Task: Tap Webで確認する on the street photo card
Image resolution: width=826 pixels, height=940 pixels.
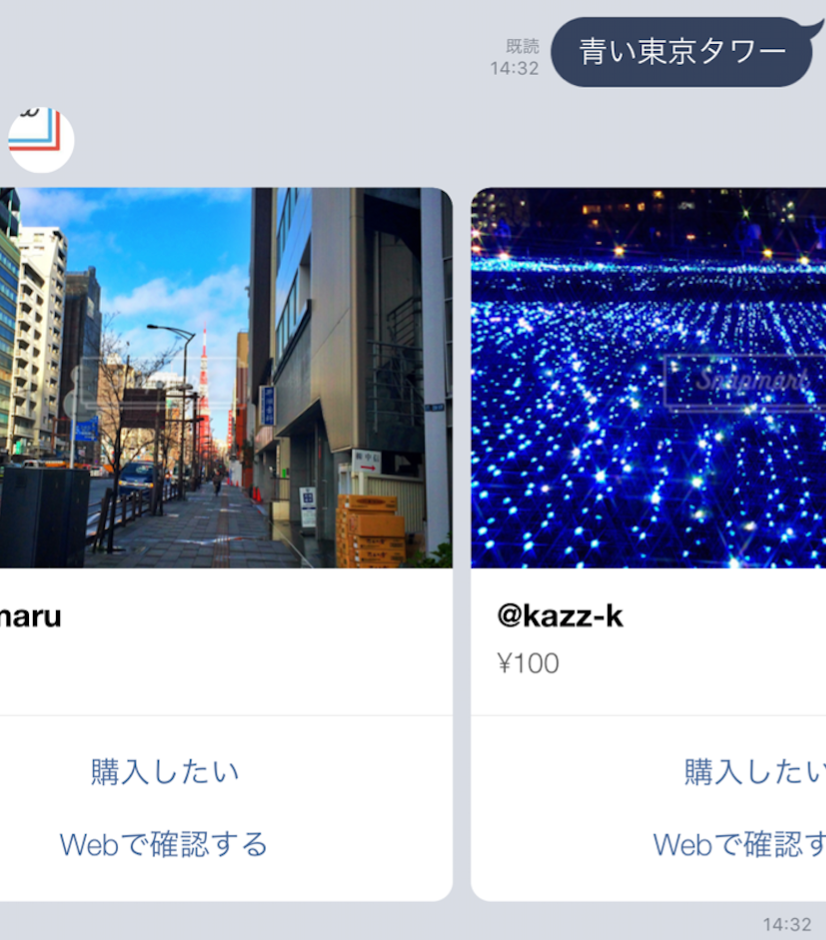Action: (x=164, y=844)
